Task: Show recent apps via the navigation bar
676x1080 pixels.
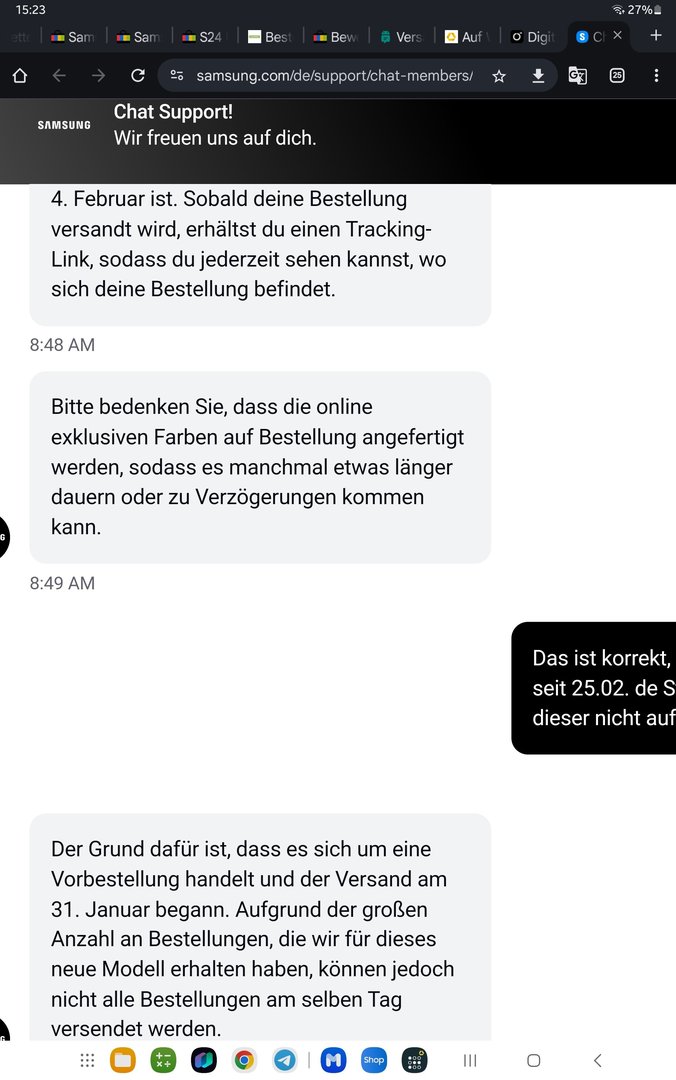Action: click(470, 1061)
